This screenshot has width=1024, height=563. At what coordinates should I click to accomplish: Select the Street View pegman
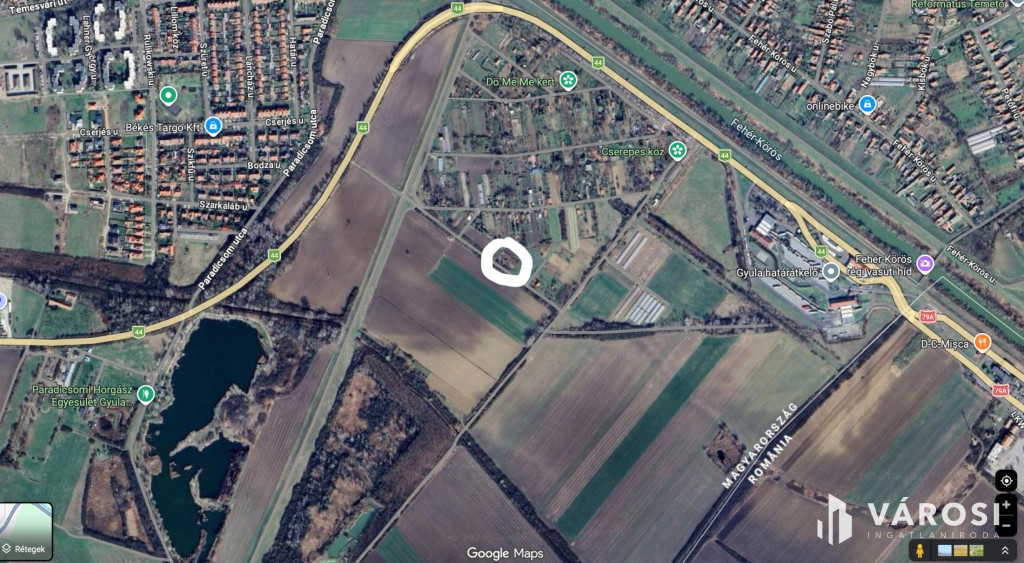click(919, 551)
